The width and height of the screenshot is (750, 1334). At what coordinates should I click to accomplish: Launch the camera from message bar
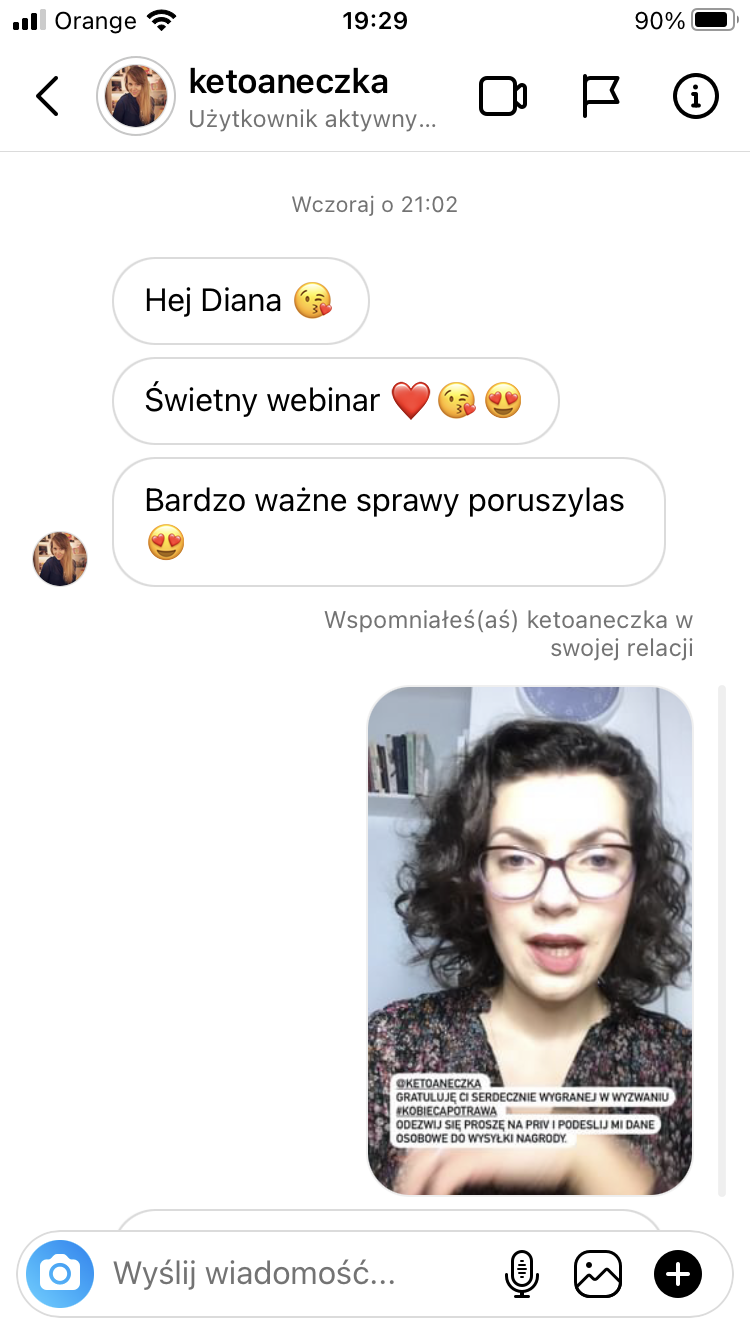[x=60, y=1274]
